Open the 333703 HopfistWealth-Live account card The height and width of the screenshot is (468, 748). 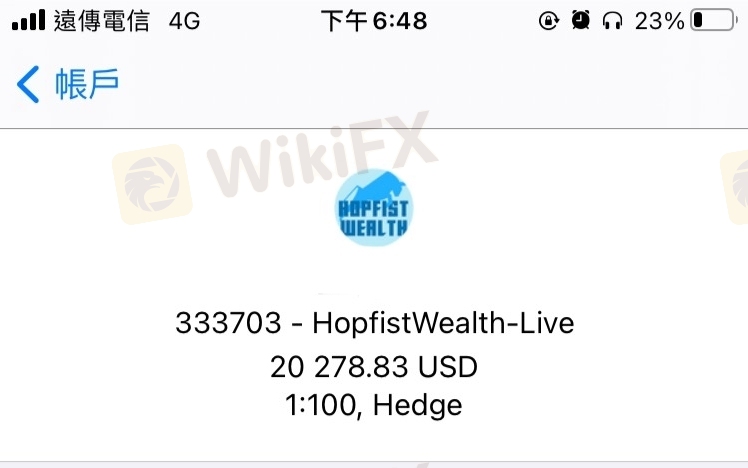[374, 324]
